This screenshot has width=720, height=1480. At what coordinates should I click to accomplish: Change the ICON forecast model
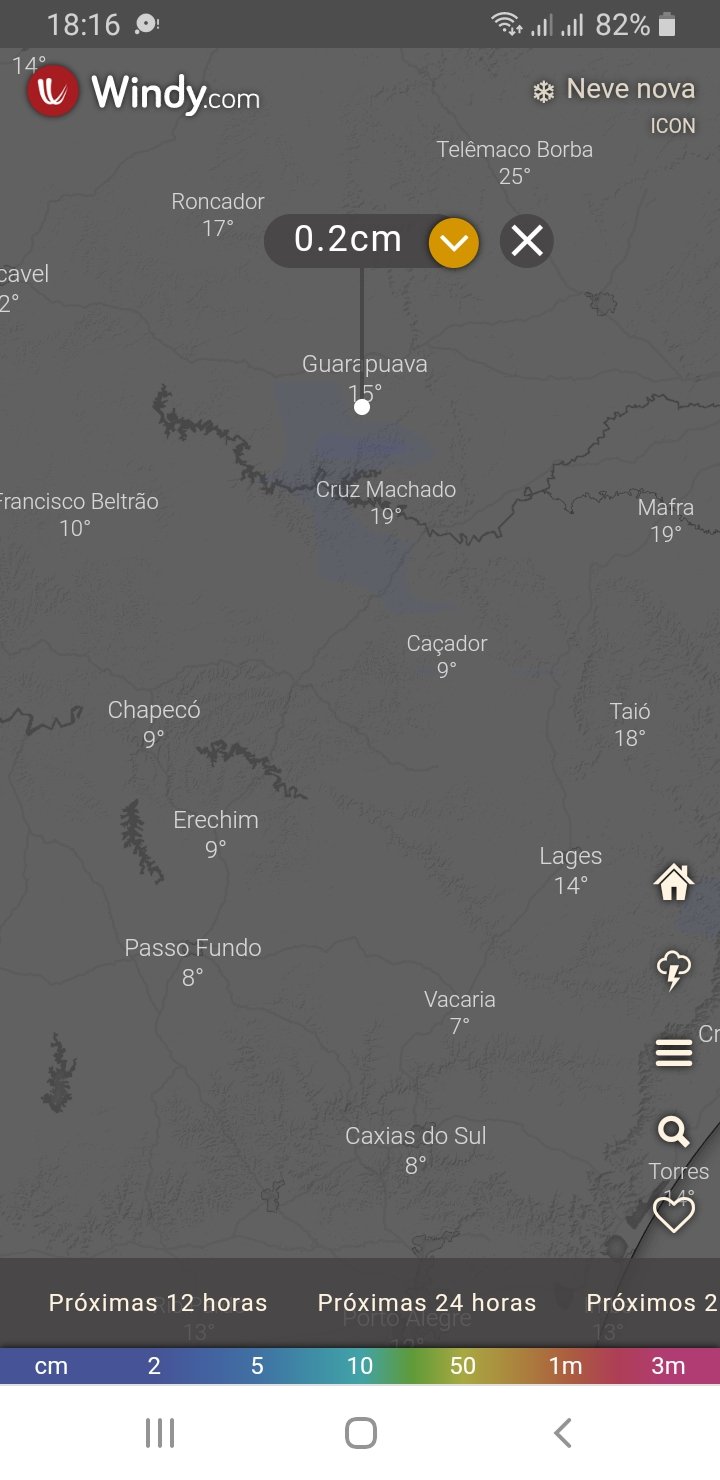click(673, 126)
